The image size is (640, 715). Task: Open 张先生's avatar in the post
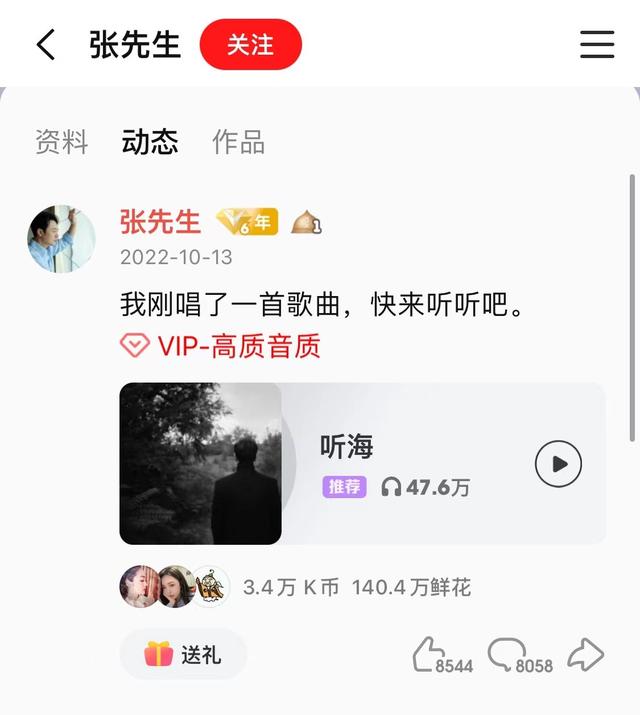pyautogui.click(x=61, y=239)
